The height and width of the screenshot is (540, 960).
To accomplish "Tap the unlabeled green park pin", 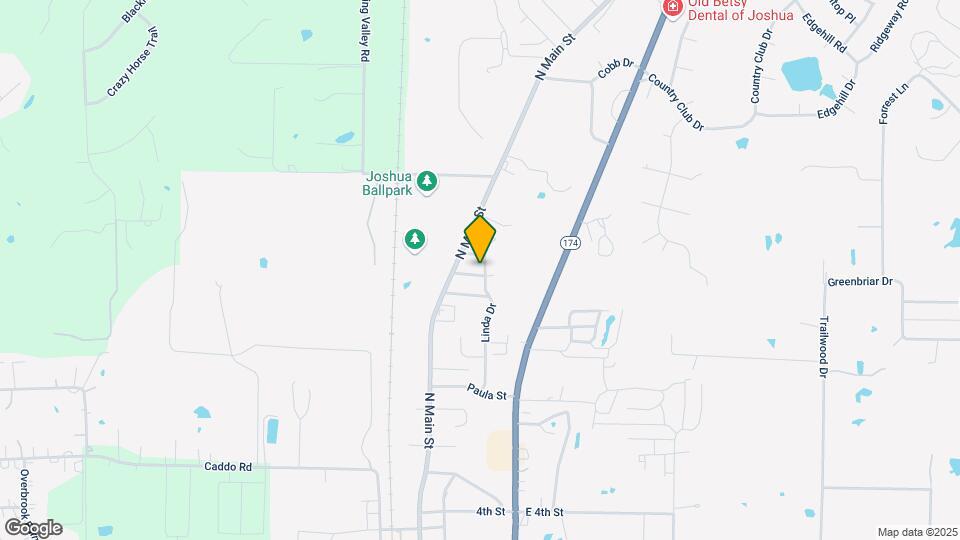I will (415, 240).
